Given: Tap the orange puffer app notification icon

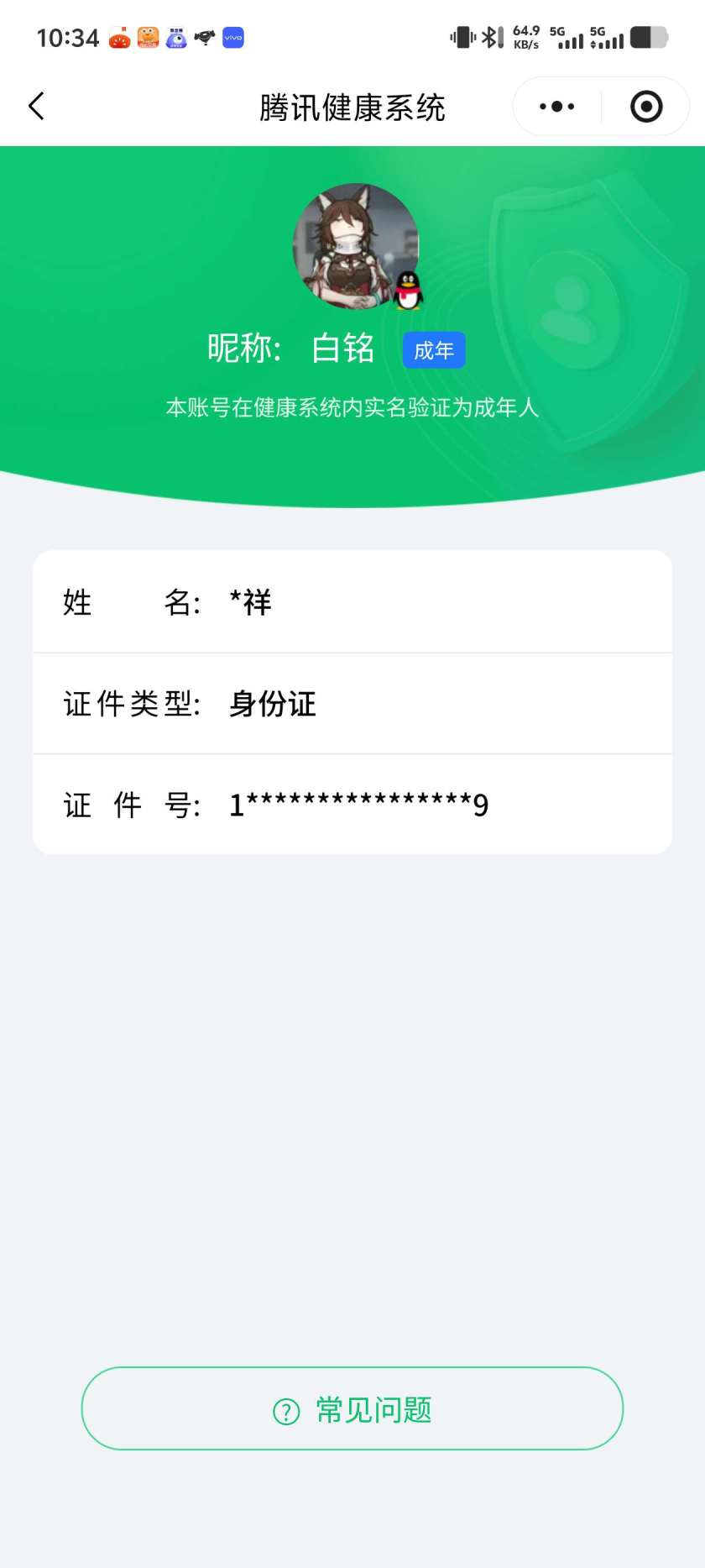Looking at the screenshot, I should coord(148,37).
